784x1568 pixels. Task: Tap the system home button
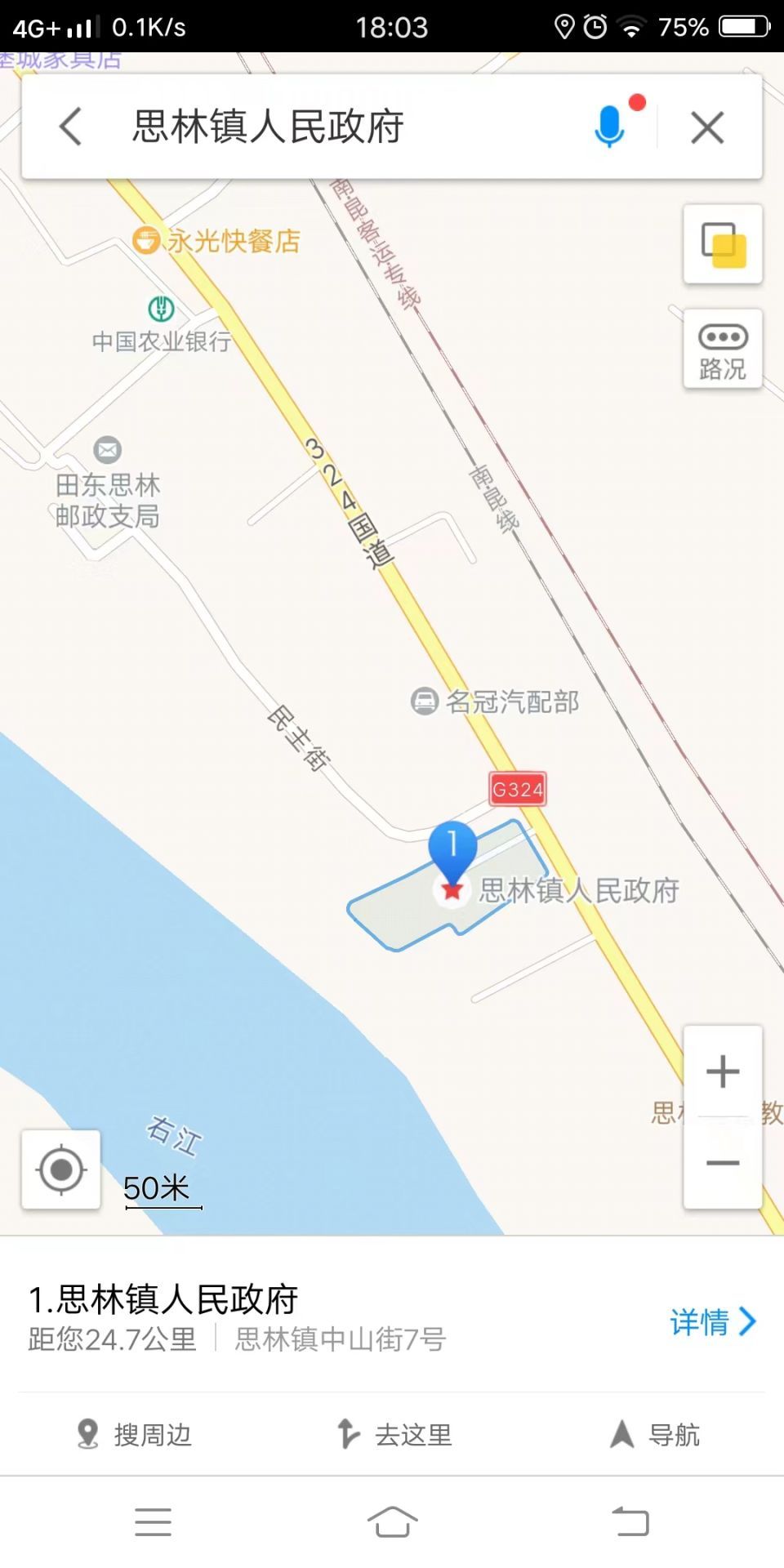tap(393, 1521)
